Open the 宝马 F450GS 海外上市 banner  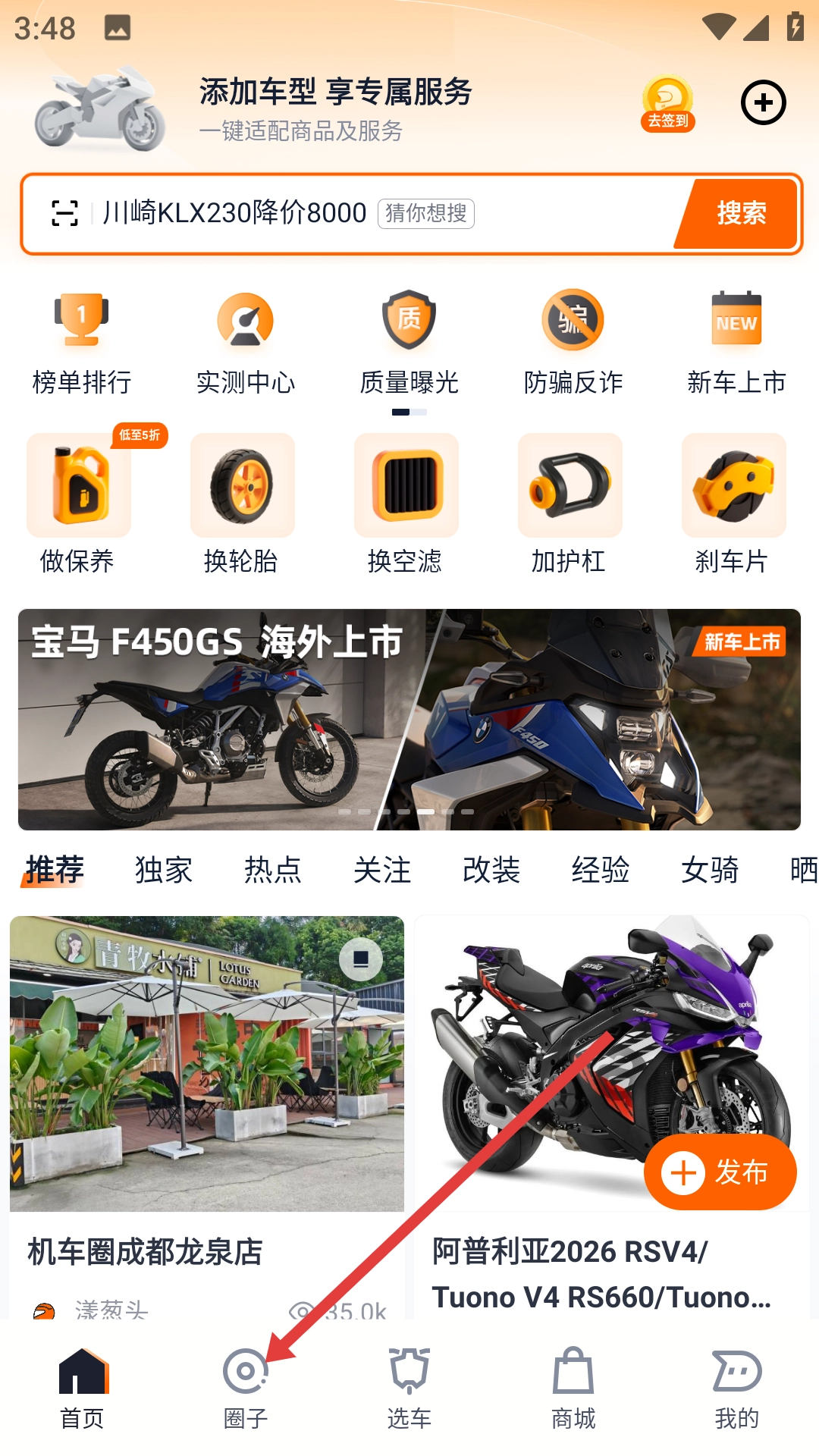click(x=409, y=719)
